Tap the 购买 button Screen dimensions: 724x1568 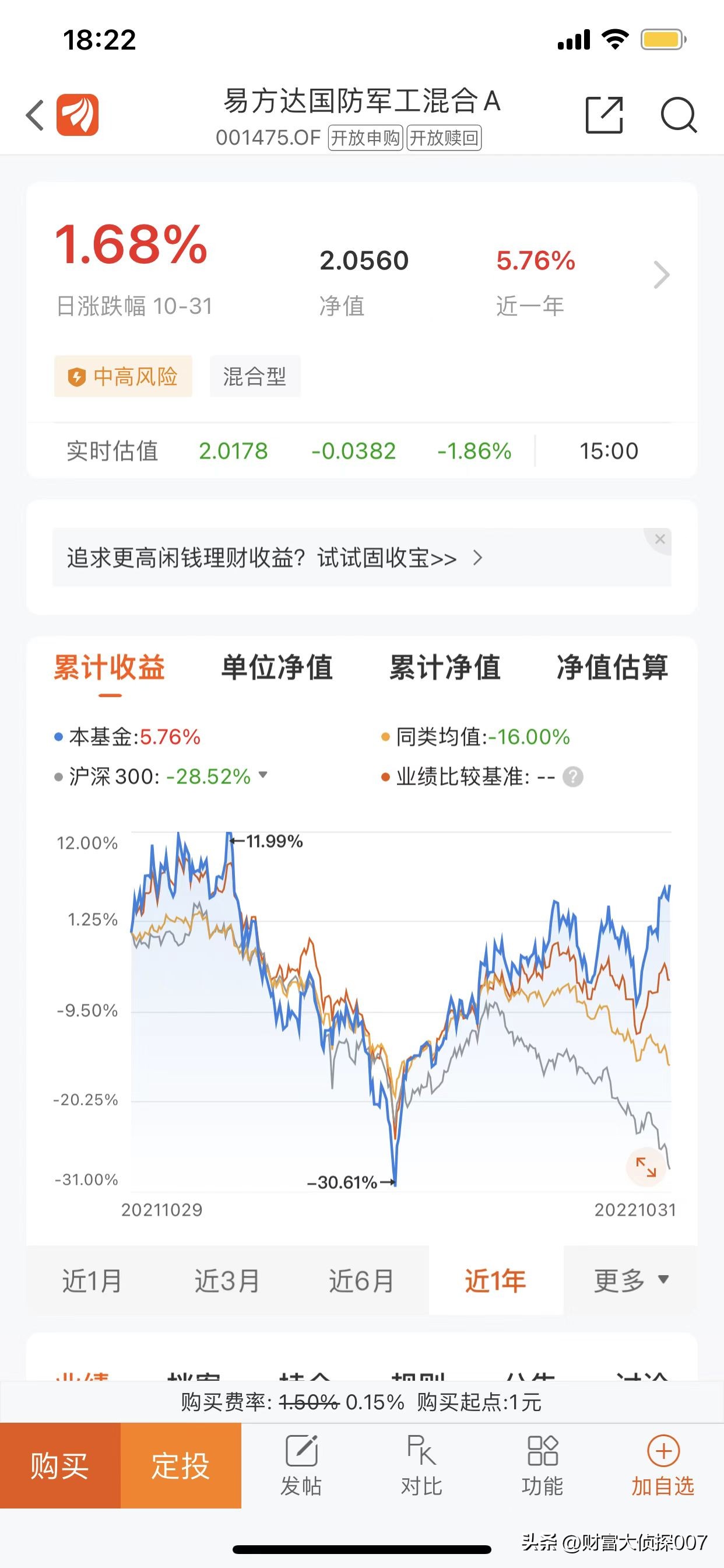tap(60, 1466)
